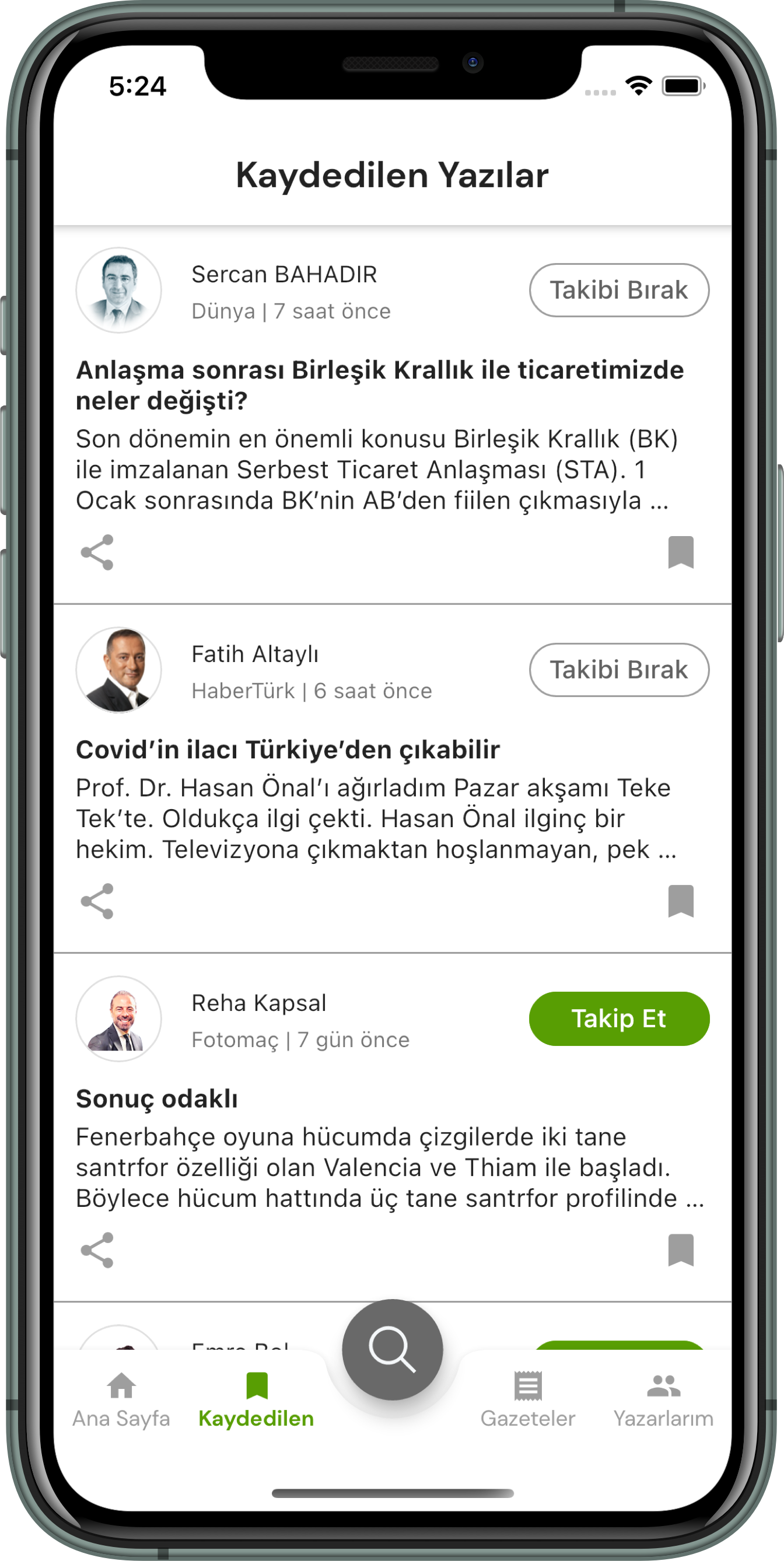Open Reha Kapsal's profile photo

[119, 1019]
